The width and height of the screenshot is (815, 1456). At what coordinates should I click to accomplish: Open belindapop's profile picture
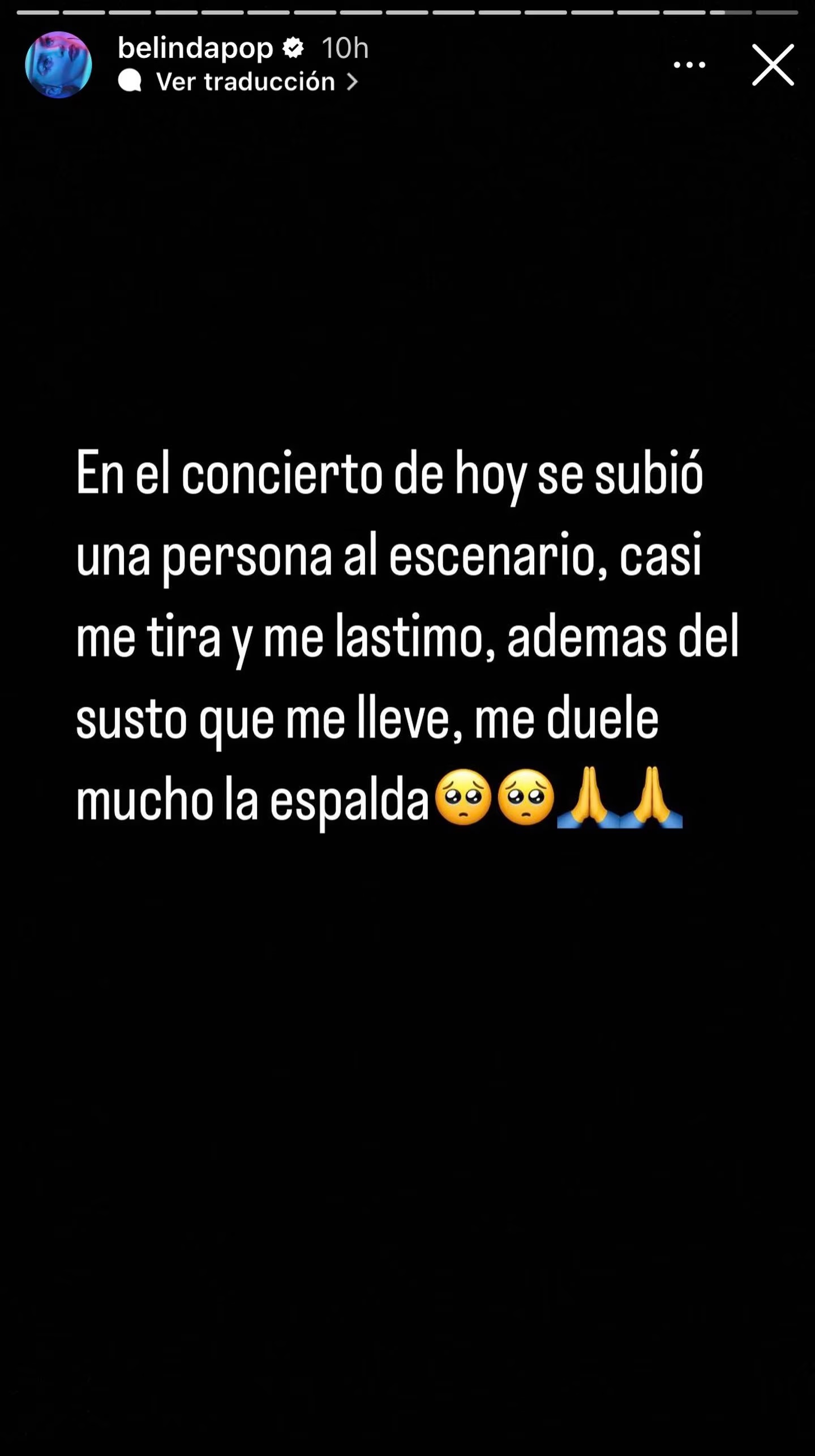coord(58,65)
